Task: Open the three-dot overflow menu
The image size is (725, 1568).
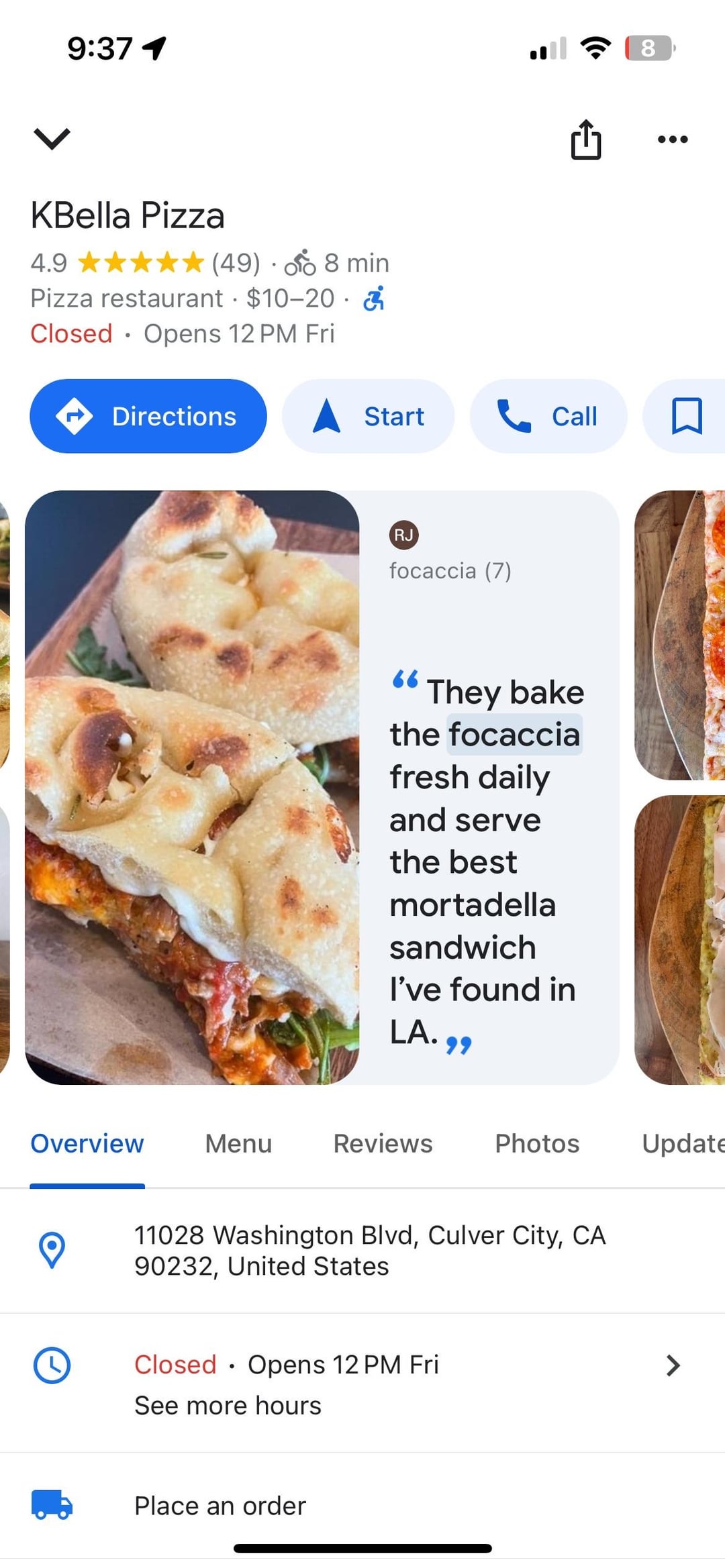Action: click(673, 140)
